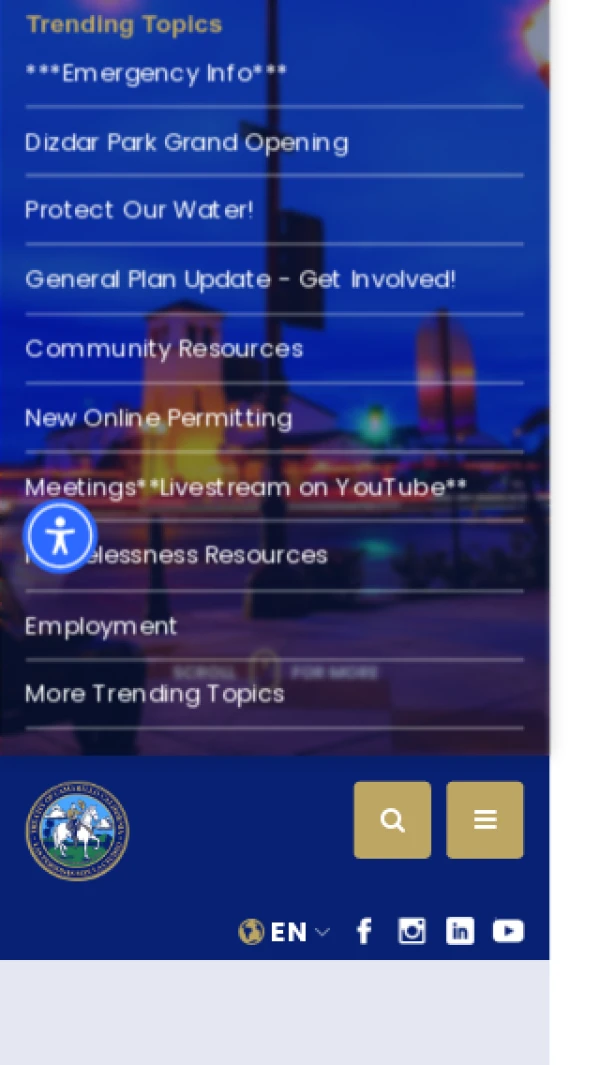Visit the city's Facebook page
Viewport: 600px width, 1065px height.
click(365, 932)
